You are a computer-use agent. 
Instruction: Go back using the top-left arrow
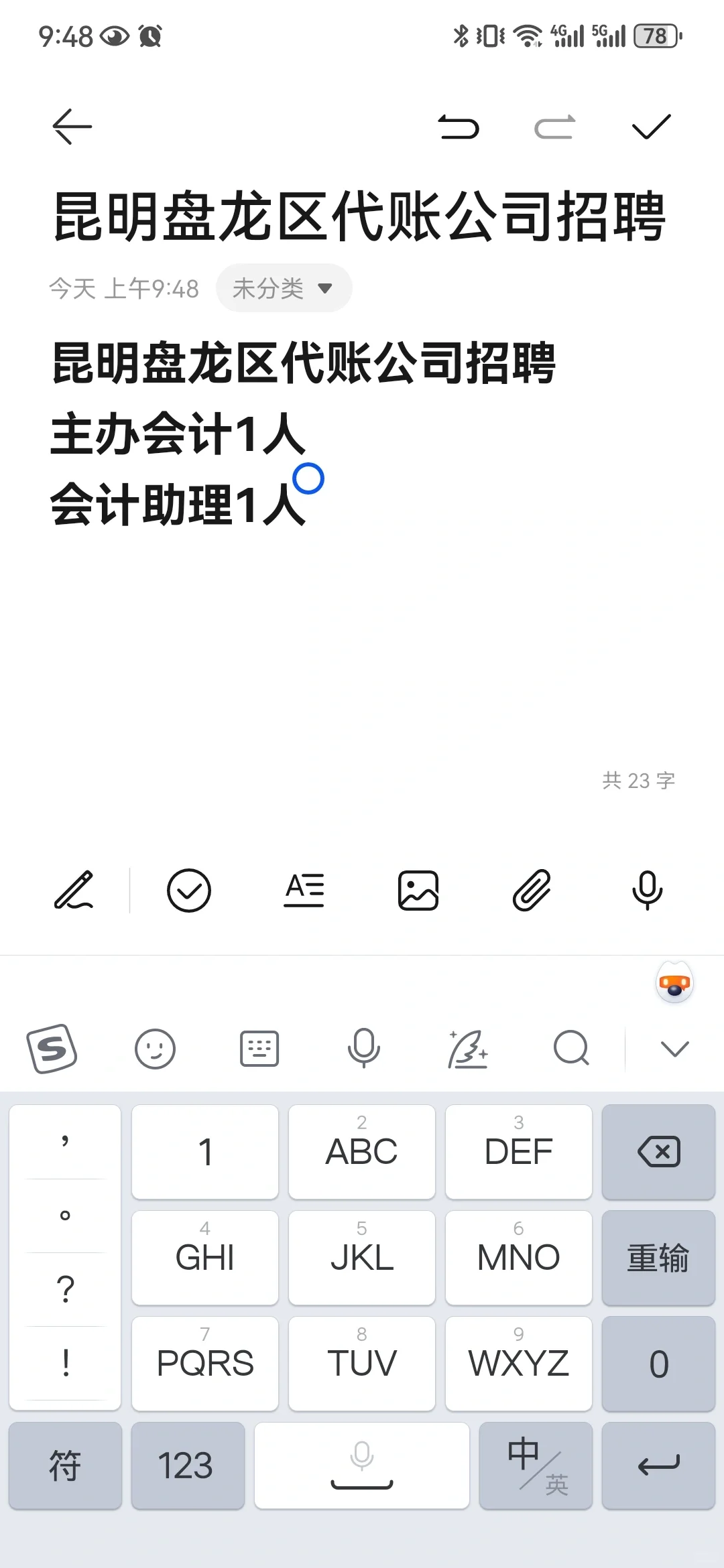72,126
